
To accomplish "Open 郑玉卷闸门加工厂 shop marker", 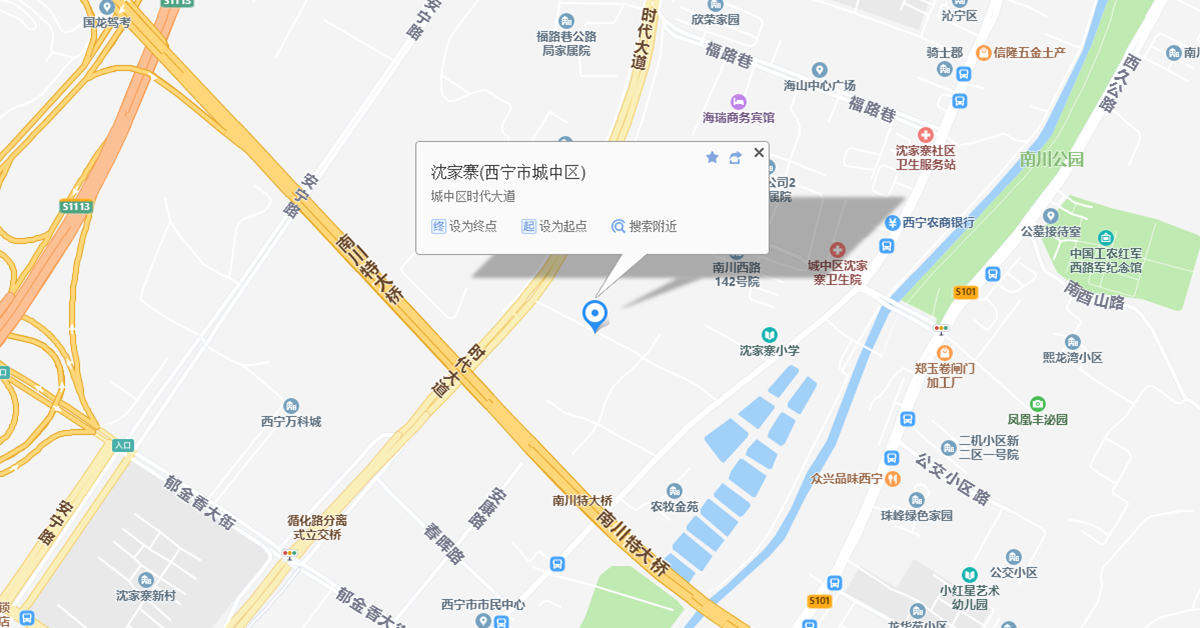I will (944, 352).
